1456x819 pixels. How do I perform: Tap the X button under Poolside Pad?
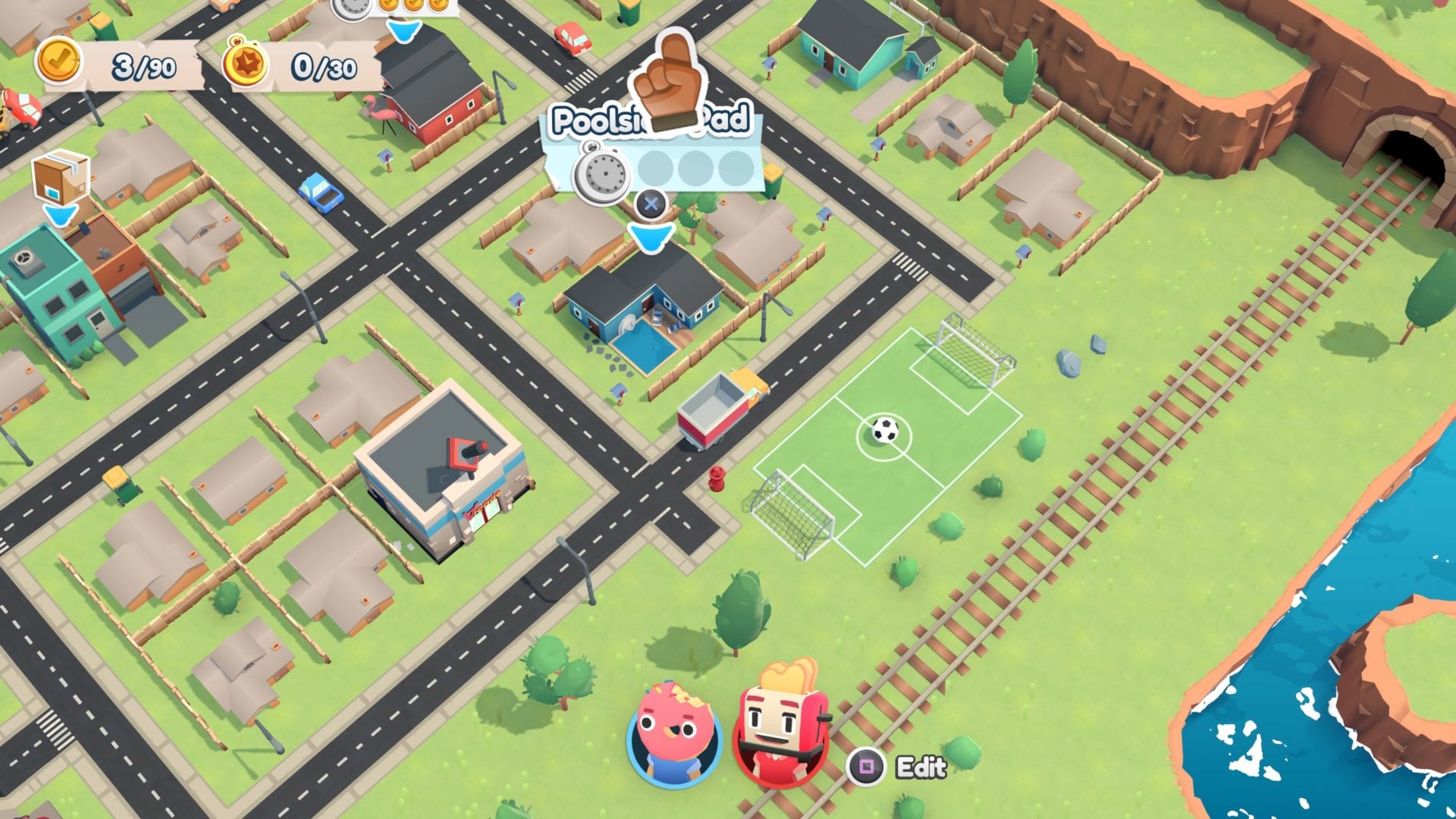click(x=651, y=203)
